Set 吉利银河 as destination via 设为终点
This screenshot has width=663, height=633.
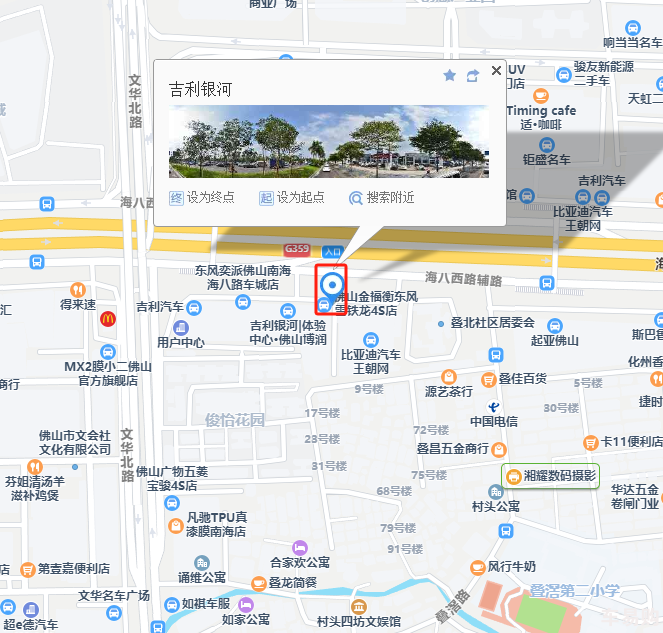(x=202, y=198)
